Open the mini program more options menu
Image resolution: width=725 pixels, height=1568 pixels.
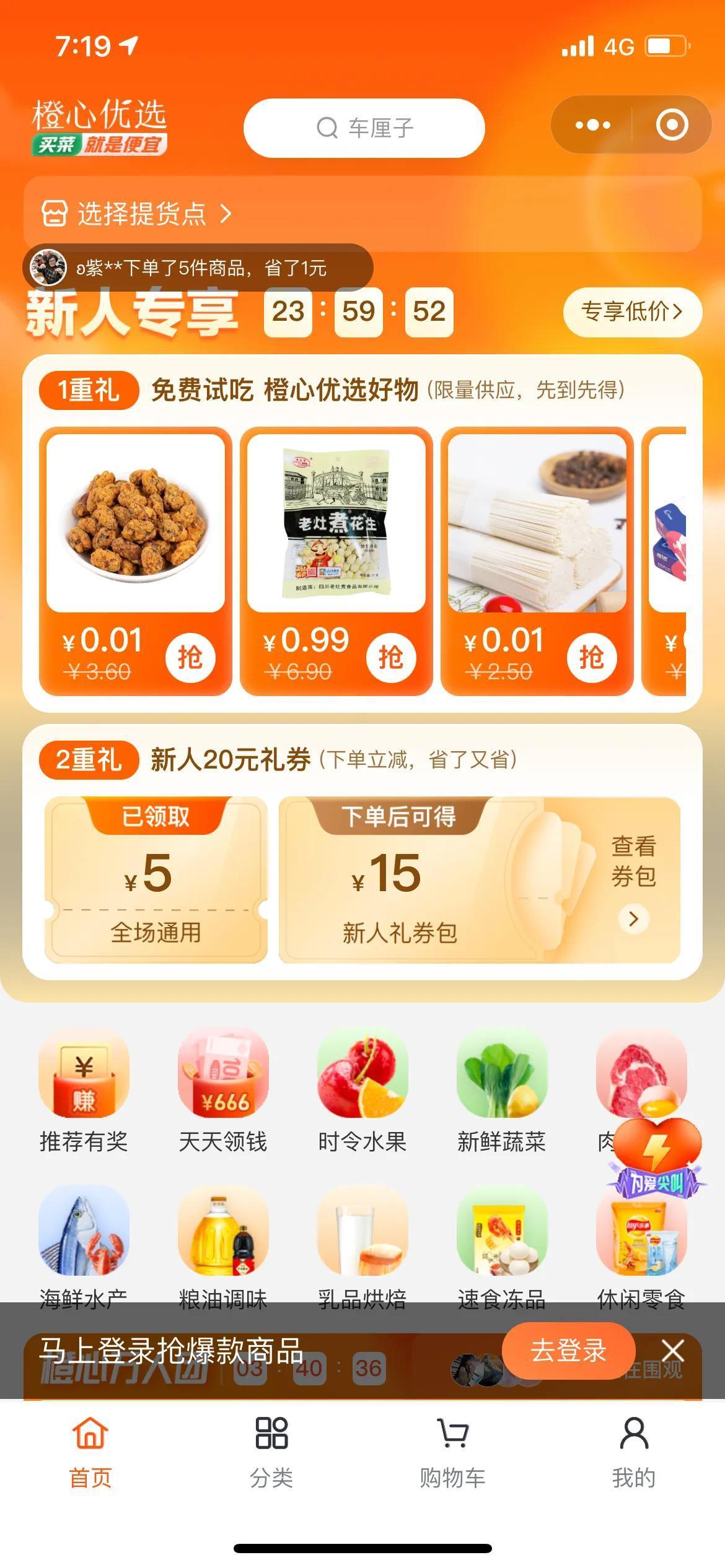(x=592, y=125)
